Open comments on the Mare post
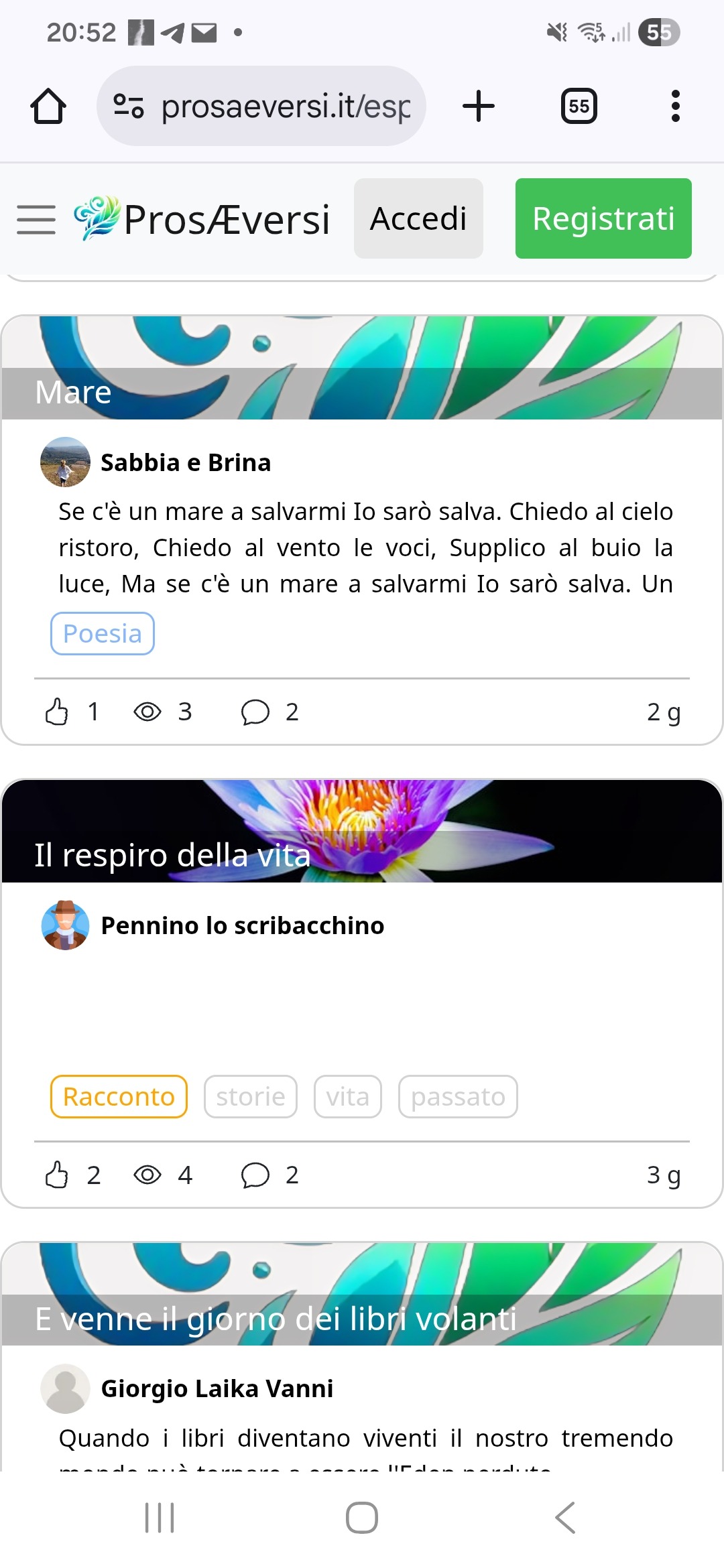 click(x=255, y=712)
